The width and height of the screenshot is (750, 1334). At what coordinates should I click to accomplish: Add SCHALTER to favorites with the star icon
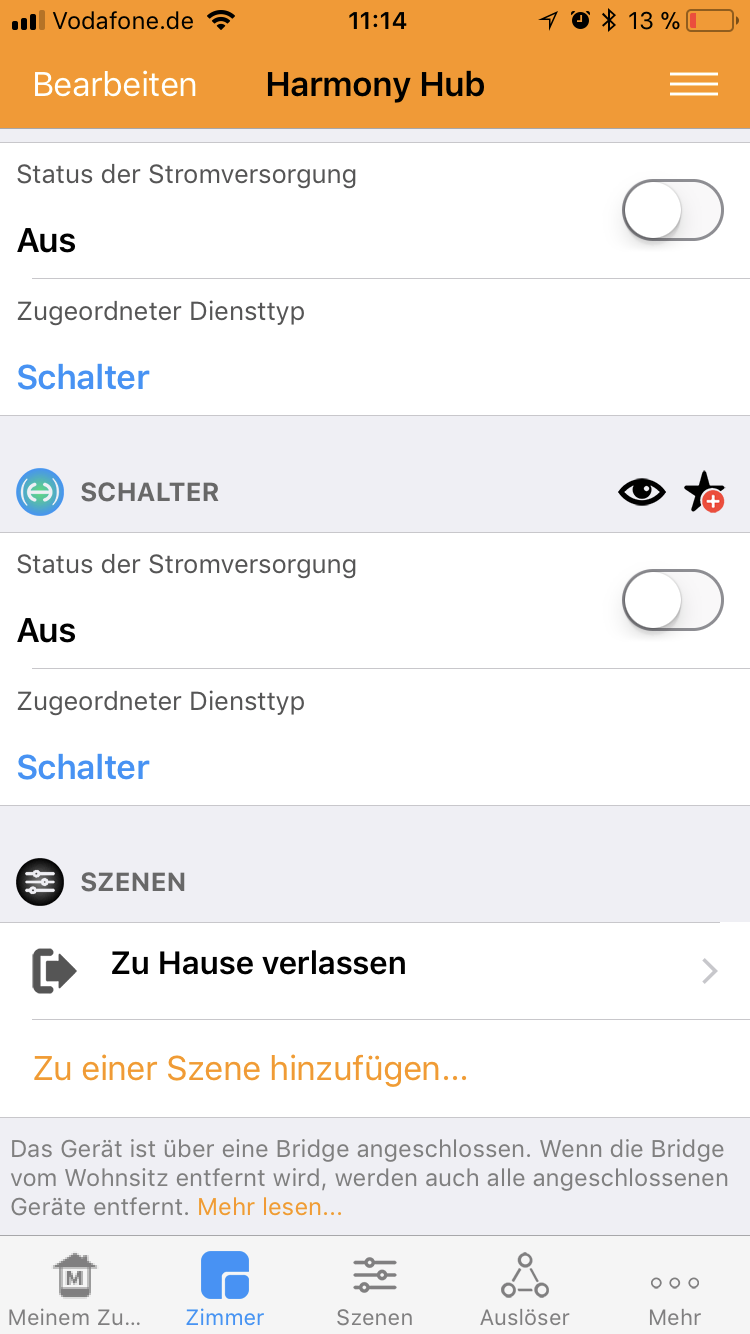703,493
